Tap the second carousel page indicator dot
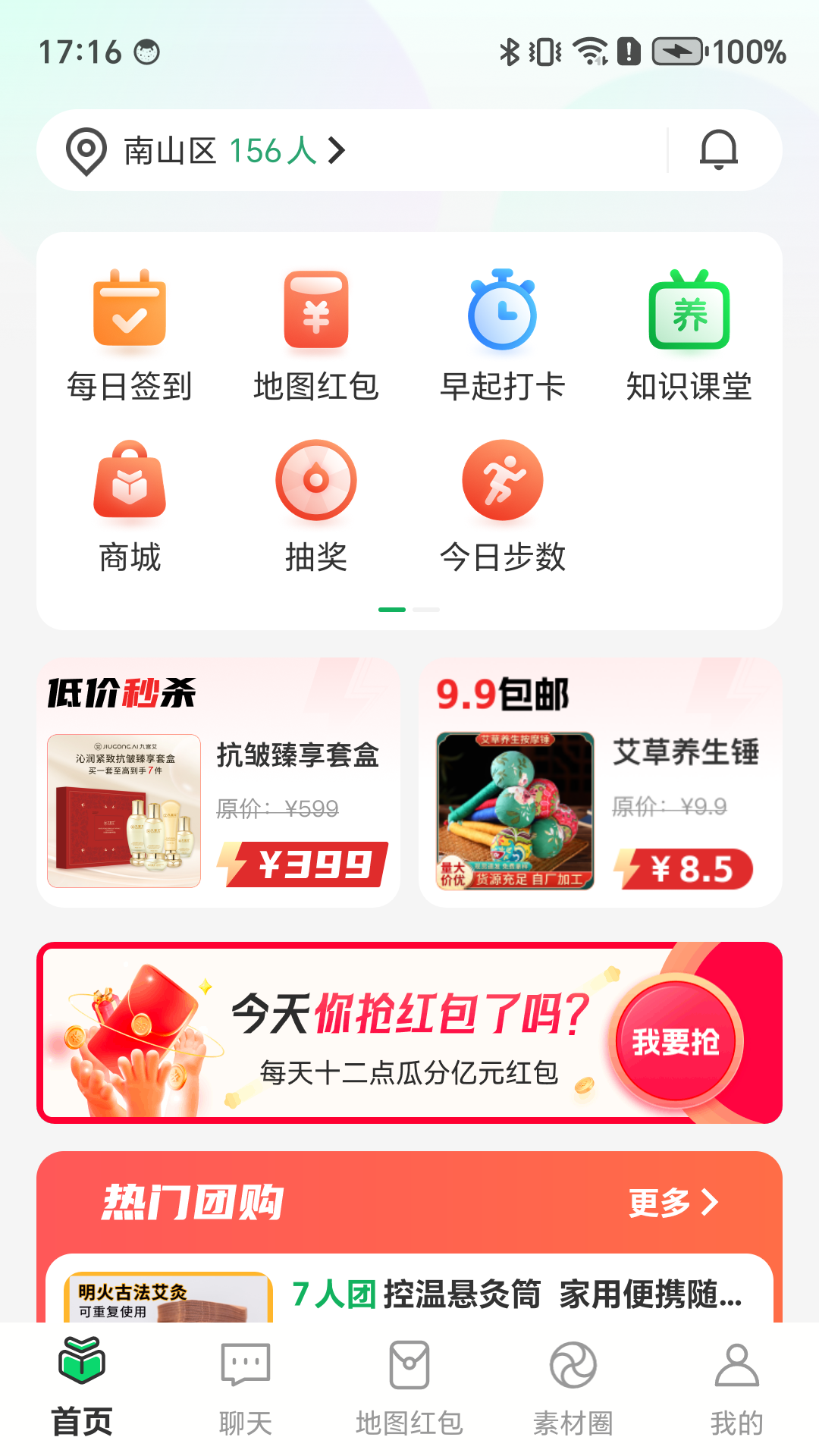This screenshot has width=819, height=1456. 427,608
